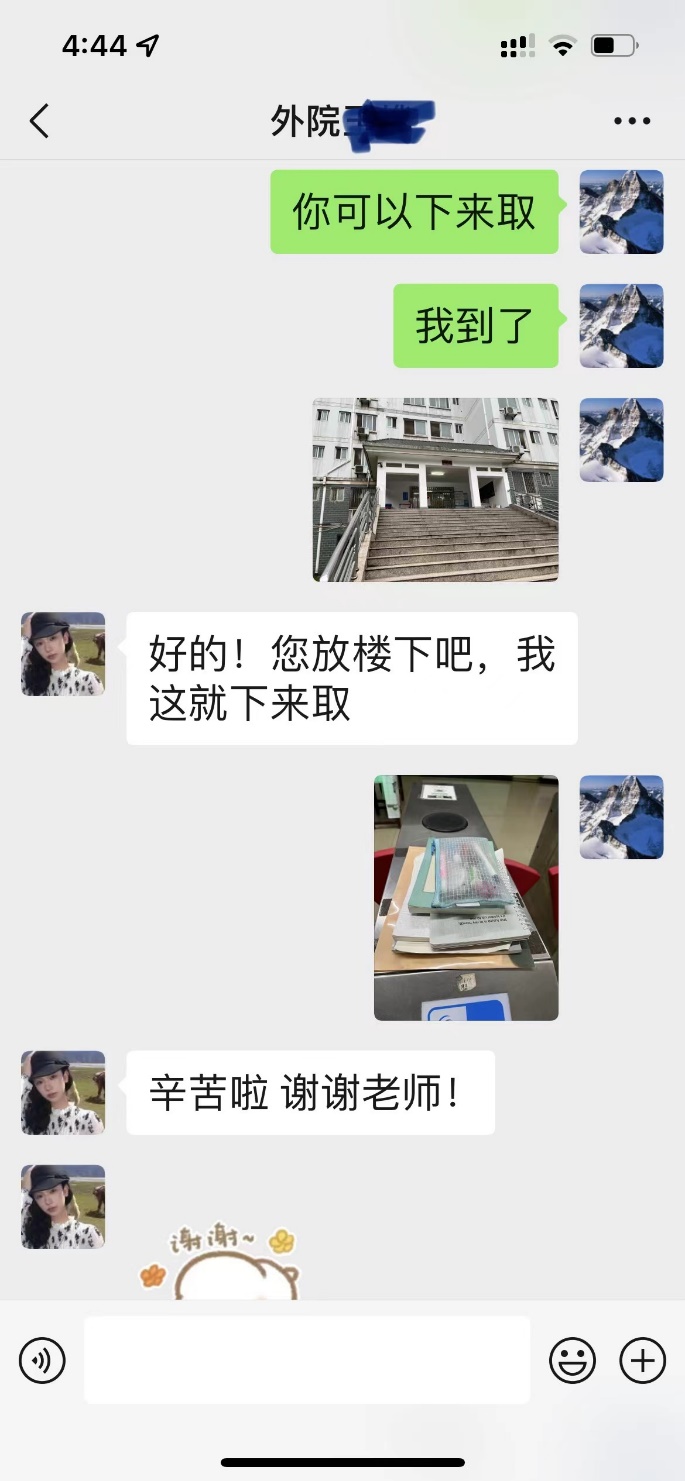Open the chat info overflow menu
Viewport: 685px width, 1481px height.
click(632, 121)
